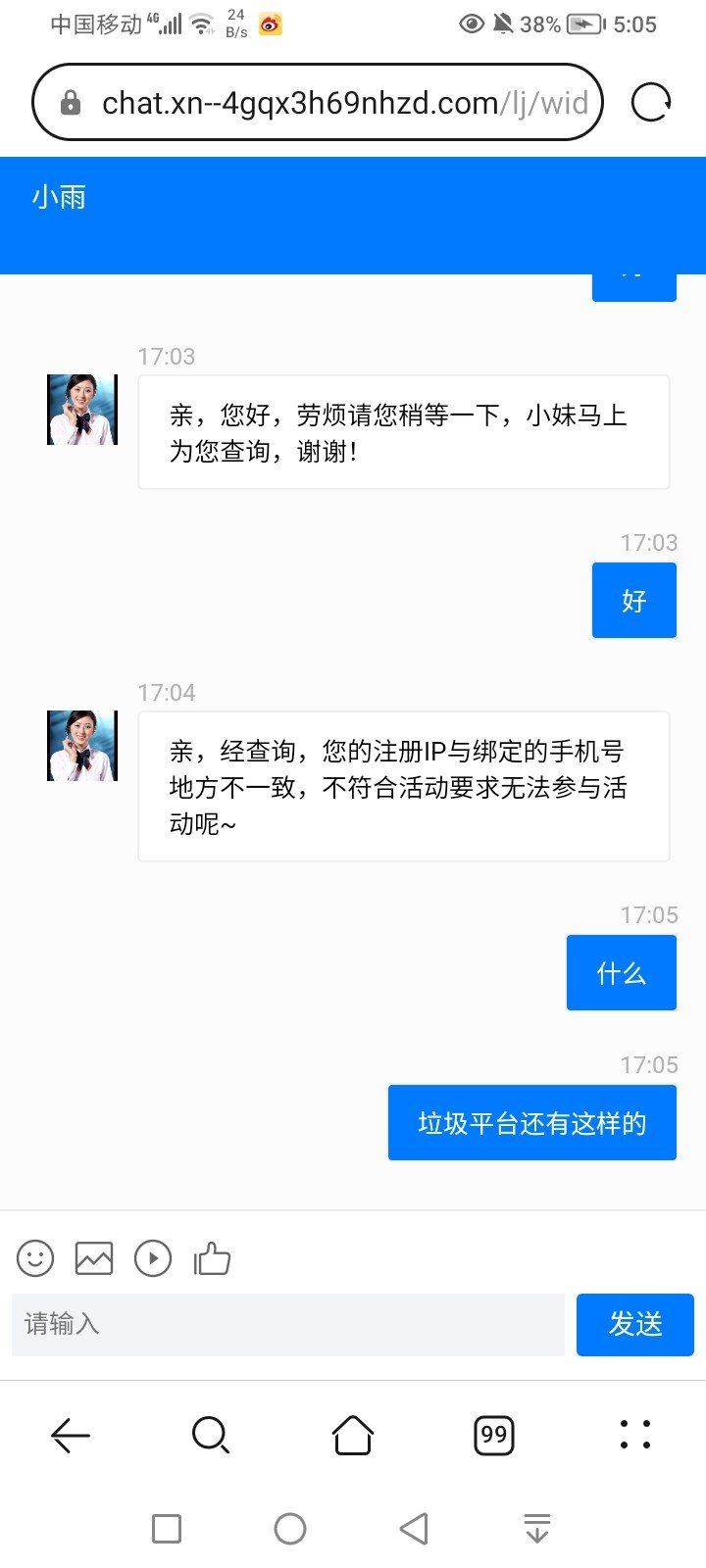706x1568 pixels.
Task: Open the tab switcher showing 99
Action: pyautogui.click(x=494, y=1436)
